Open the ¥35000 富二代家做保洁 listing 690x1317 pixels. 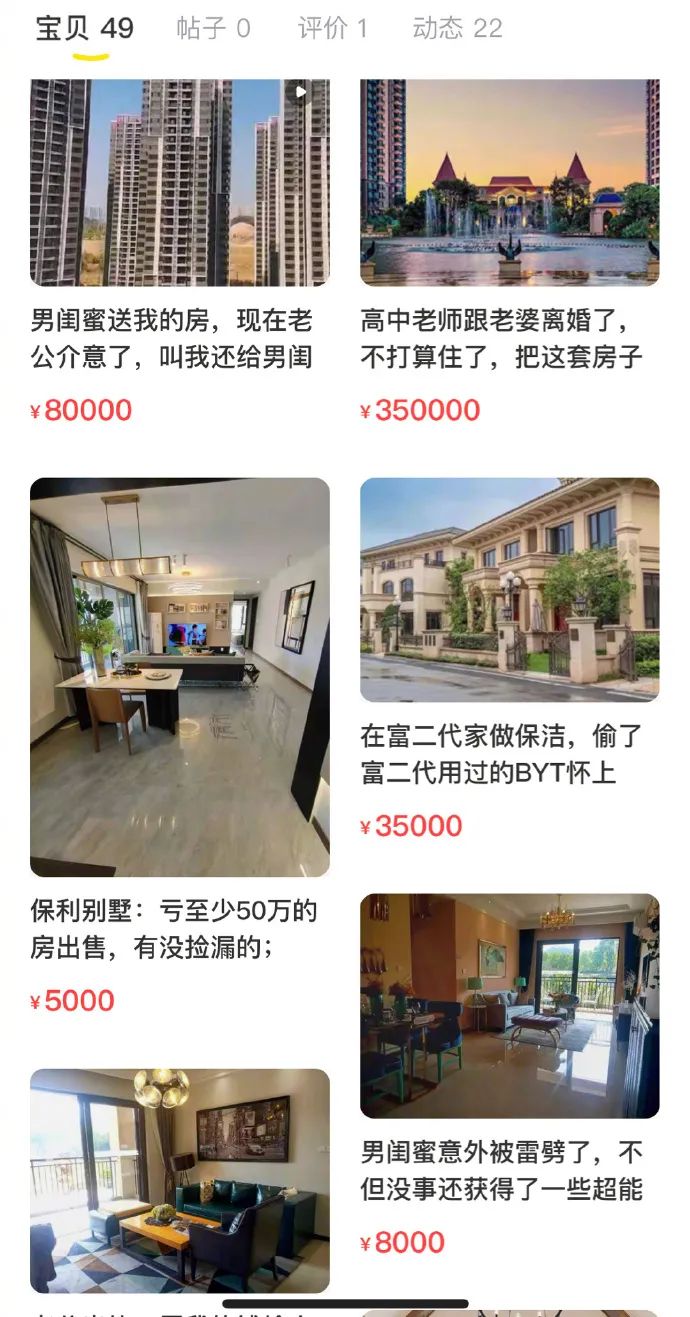[x=509, y=589]
